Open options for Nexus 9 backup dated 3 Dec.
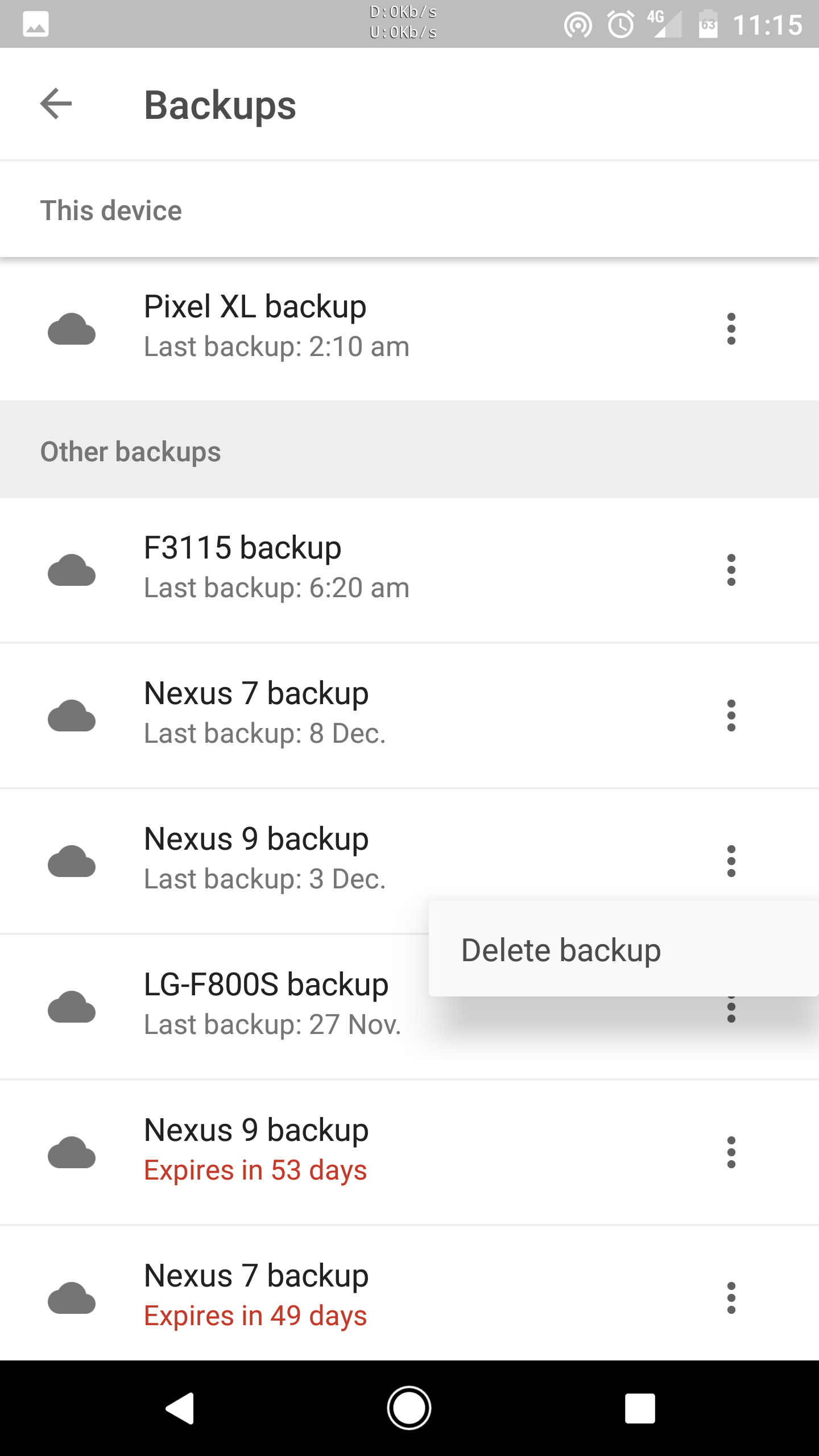 tap(731, 861)
